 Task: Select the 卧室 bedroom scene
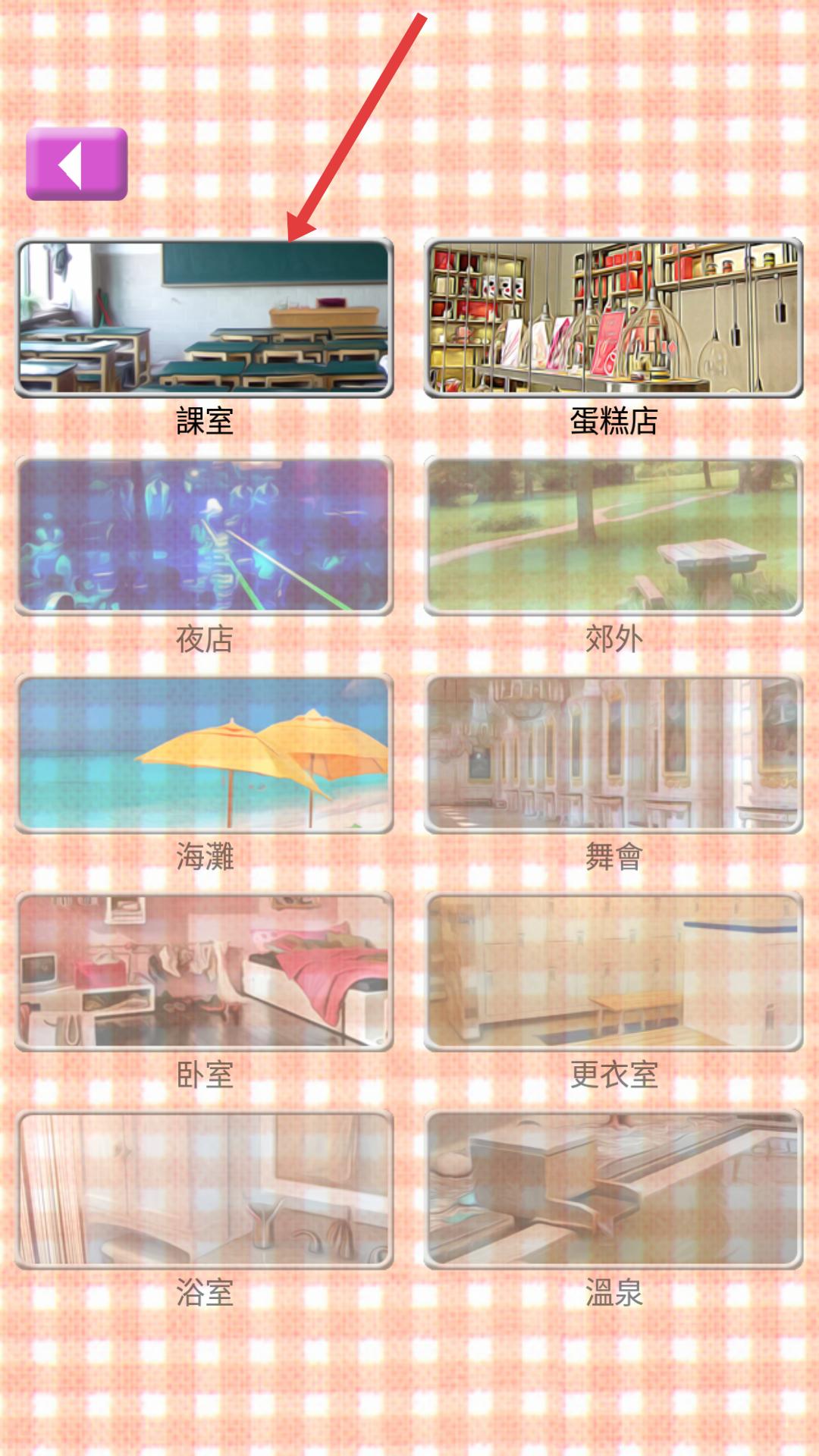point(204,971)
